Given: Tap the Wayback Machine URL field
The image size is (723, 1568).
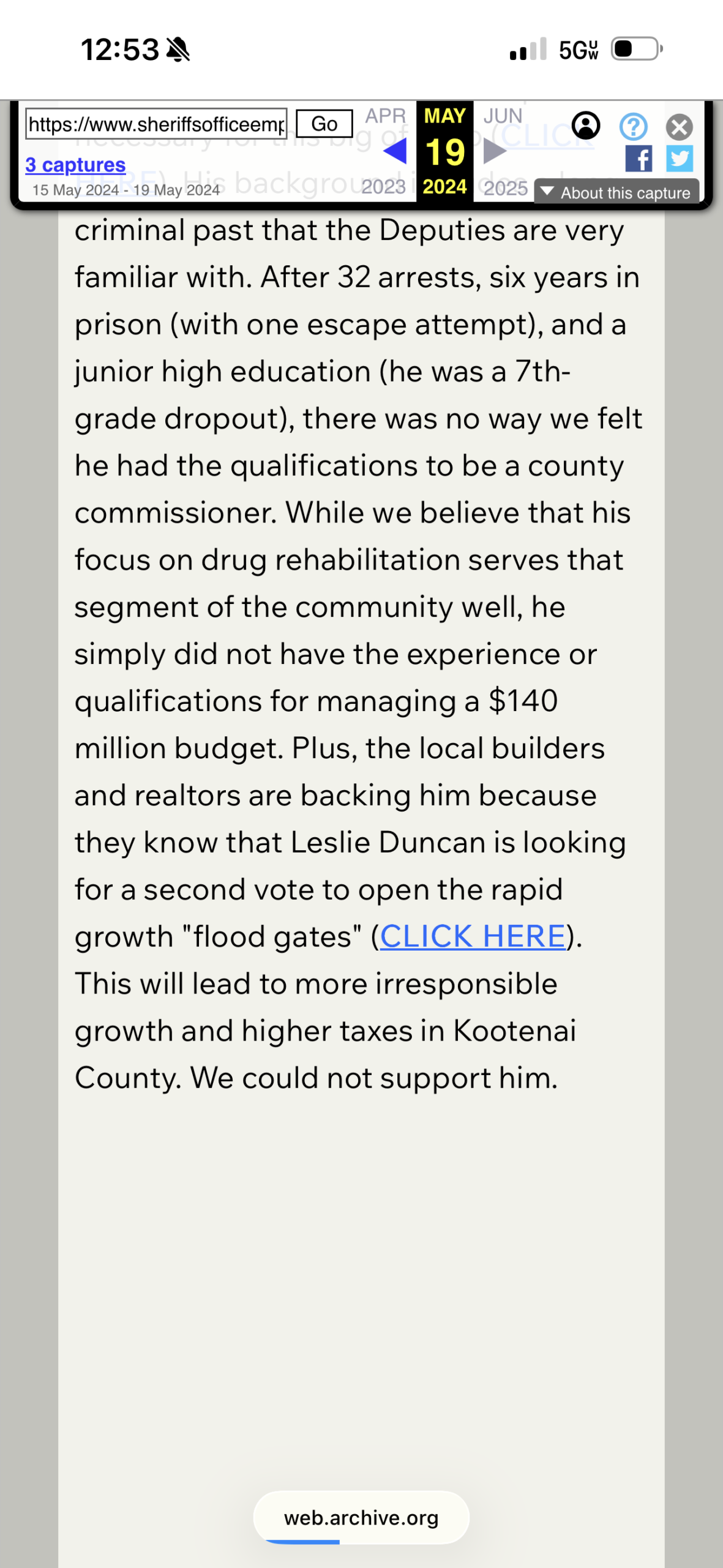Looking at the screenshot, I should 156,124.
